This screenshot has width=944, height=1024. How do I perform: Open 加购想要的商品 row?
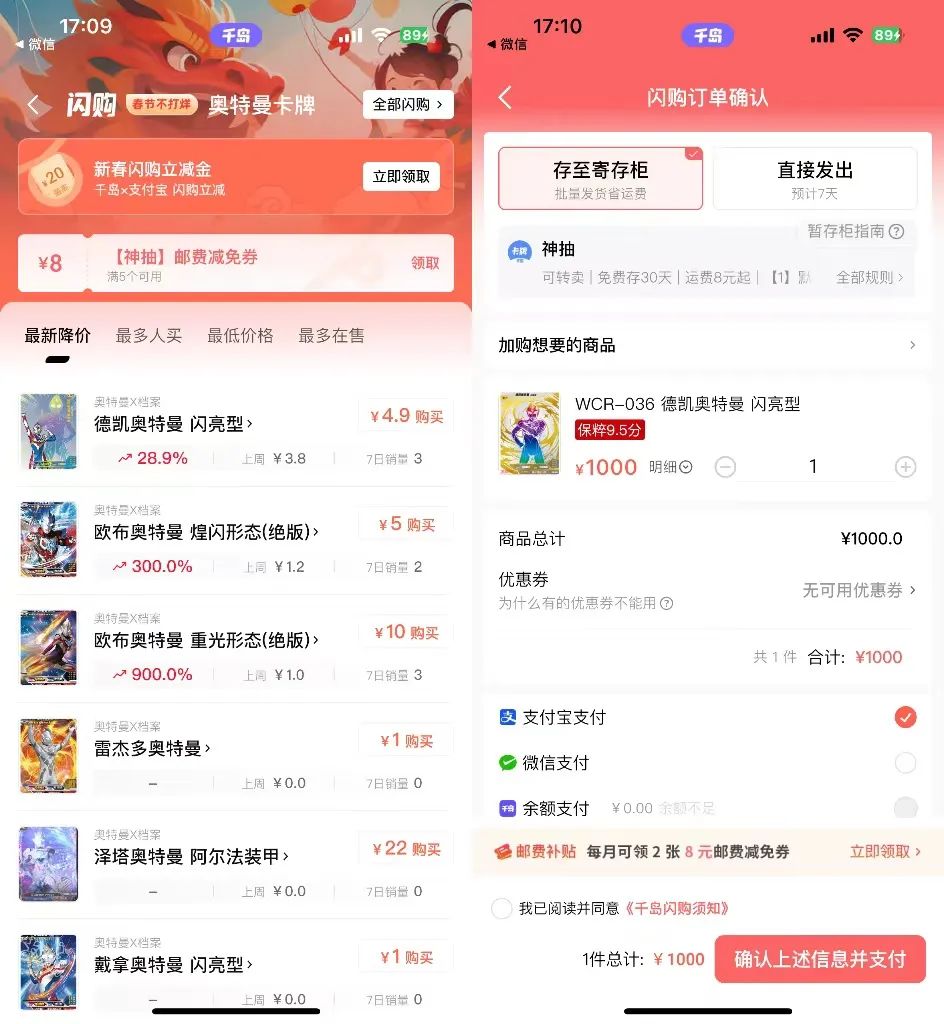tap(707, 345)
